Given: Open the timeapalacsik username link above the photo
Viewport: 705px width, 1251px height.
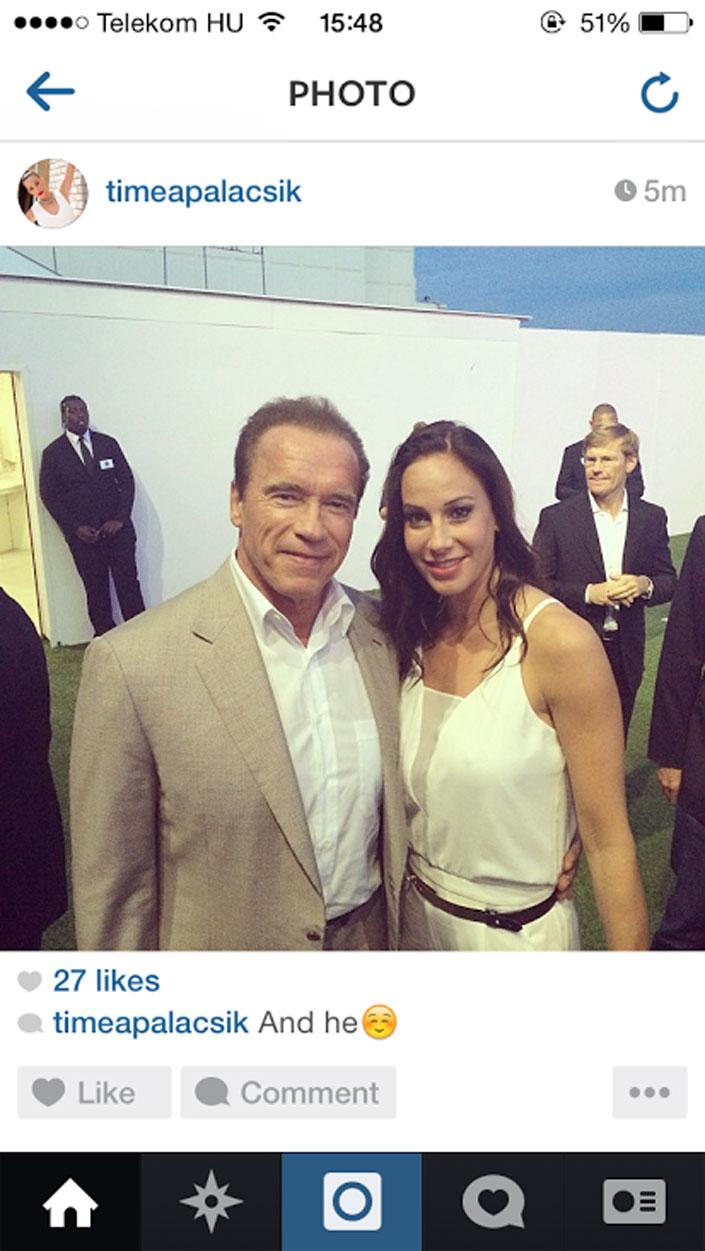Looking at the screenshot, I should click(x=203, y=192).
